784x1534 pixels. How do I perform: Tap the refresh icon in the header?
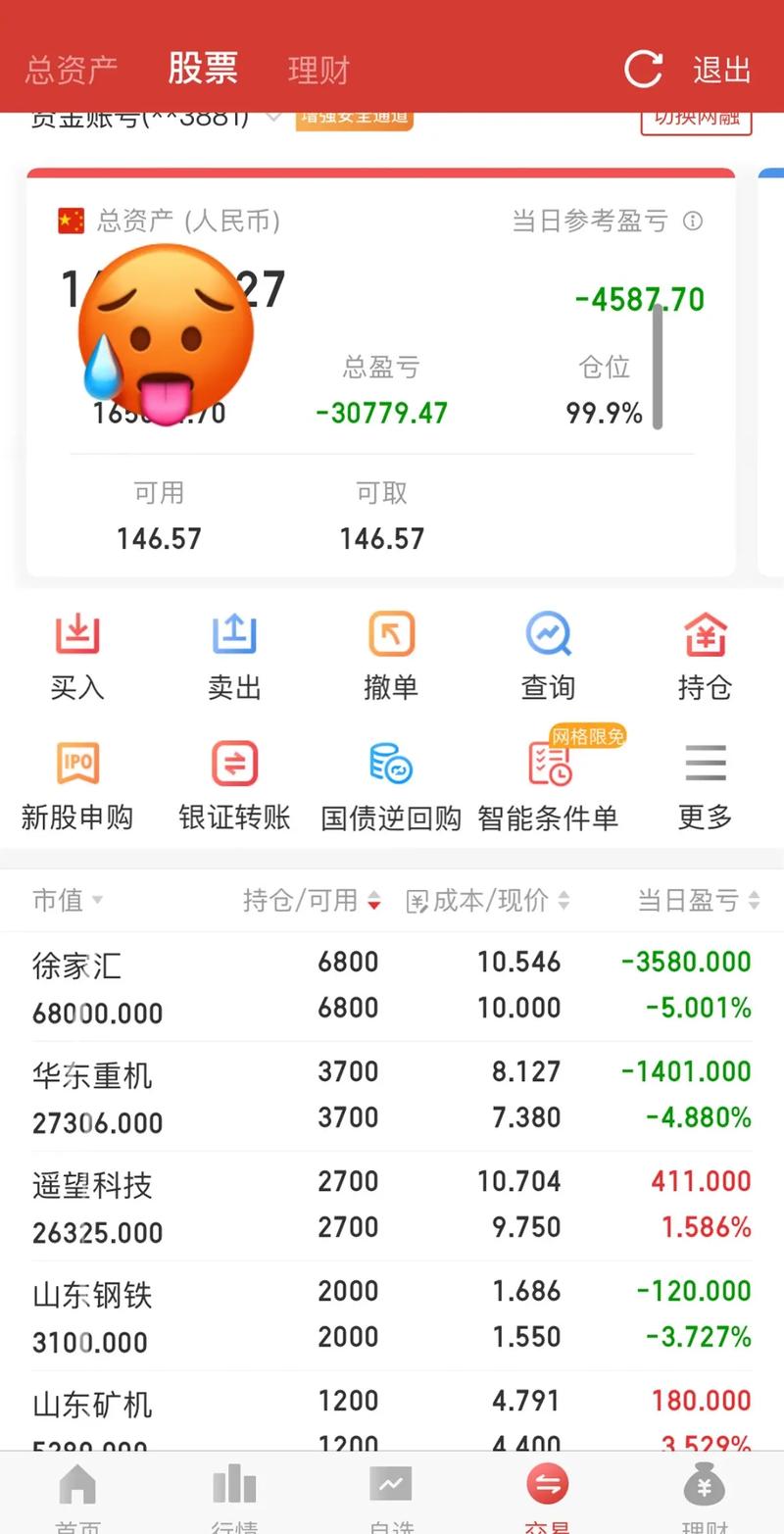point(642,69)
